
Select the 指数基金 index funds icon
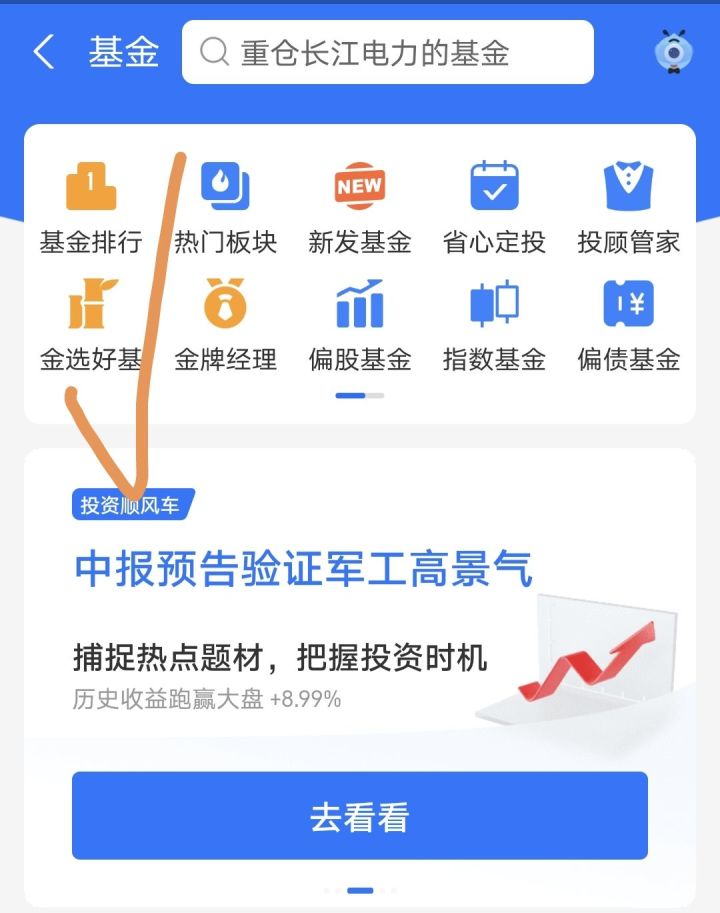point(493,325)
